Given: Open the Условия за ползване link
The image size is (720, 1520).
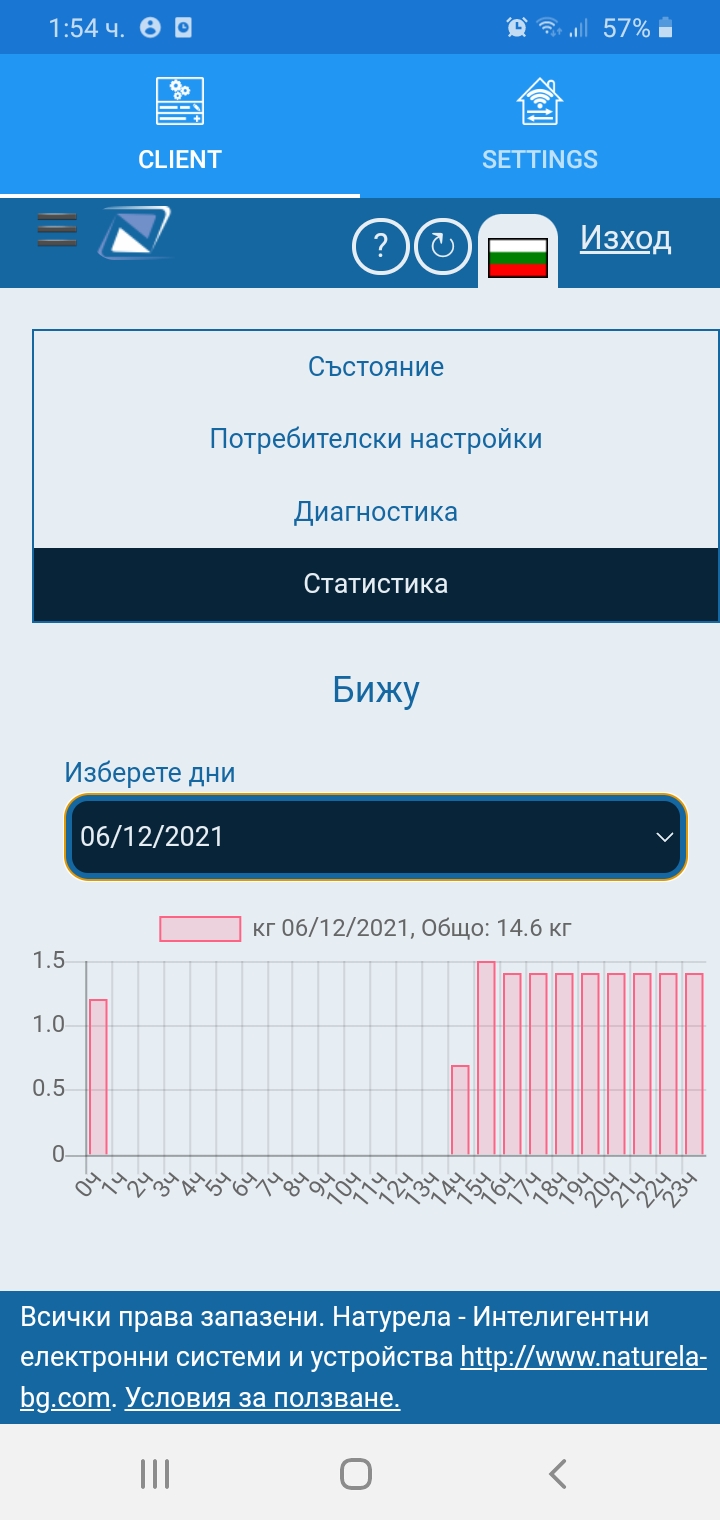Looking at the screenshot, I should [263, 1397].
